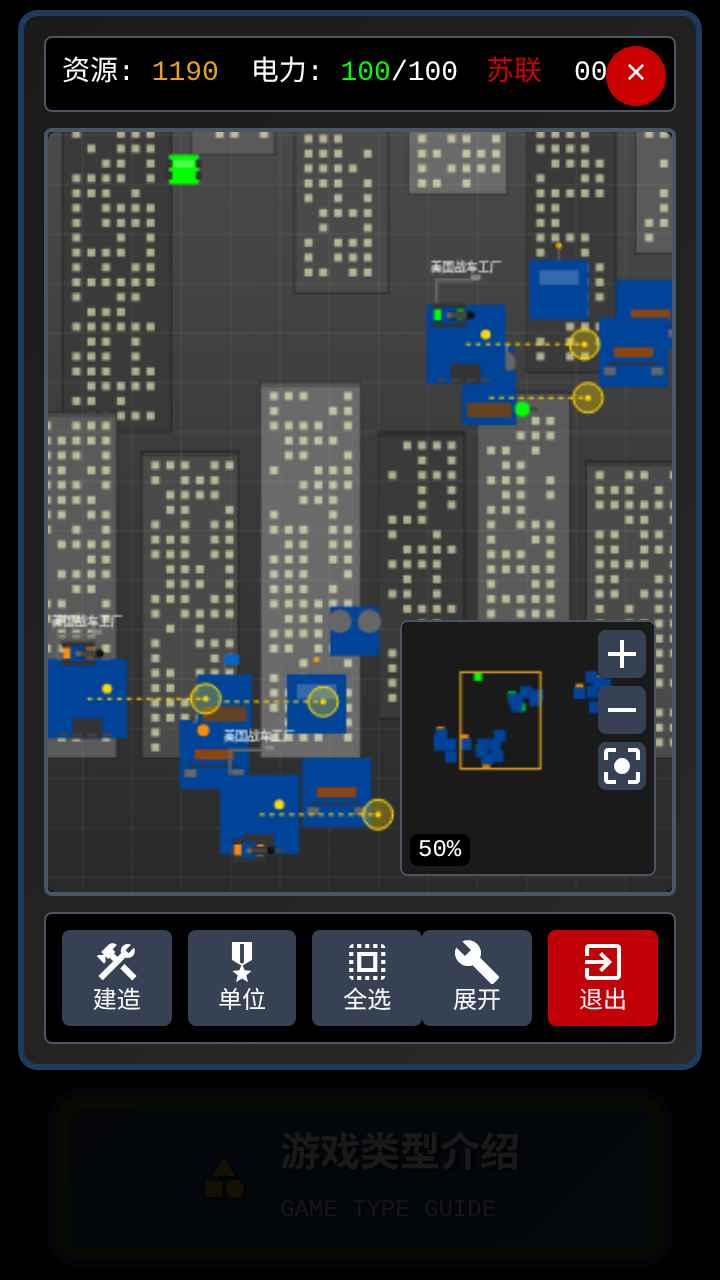
Task: Close the game with the red X
Action: [636, 76]
